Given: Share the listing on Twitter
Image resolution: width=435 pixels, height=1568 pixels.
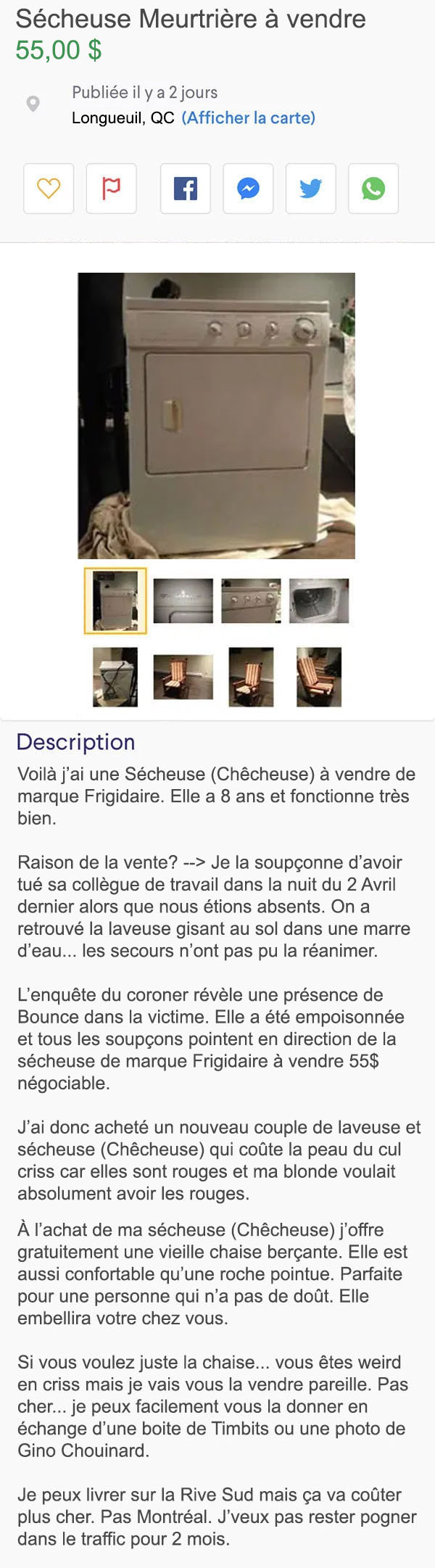Looking at the screenshot, I should [311, 189].
